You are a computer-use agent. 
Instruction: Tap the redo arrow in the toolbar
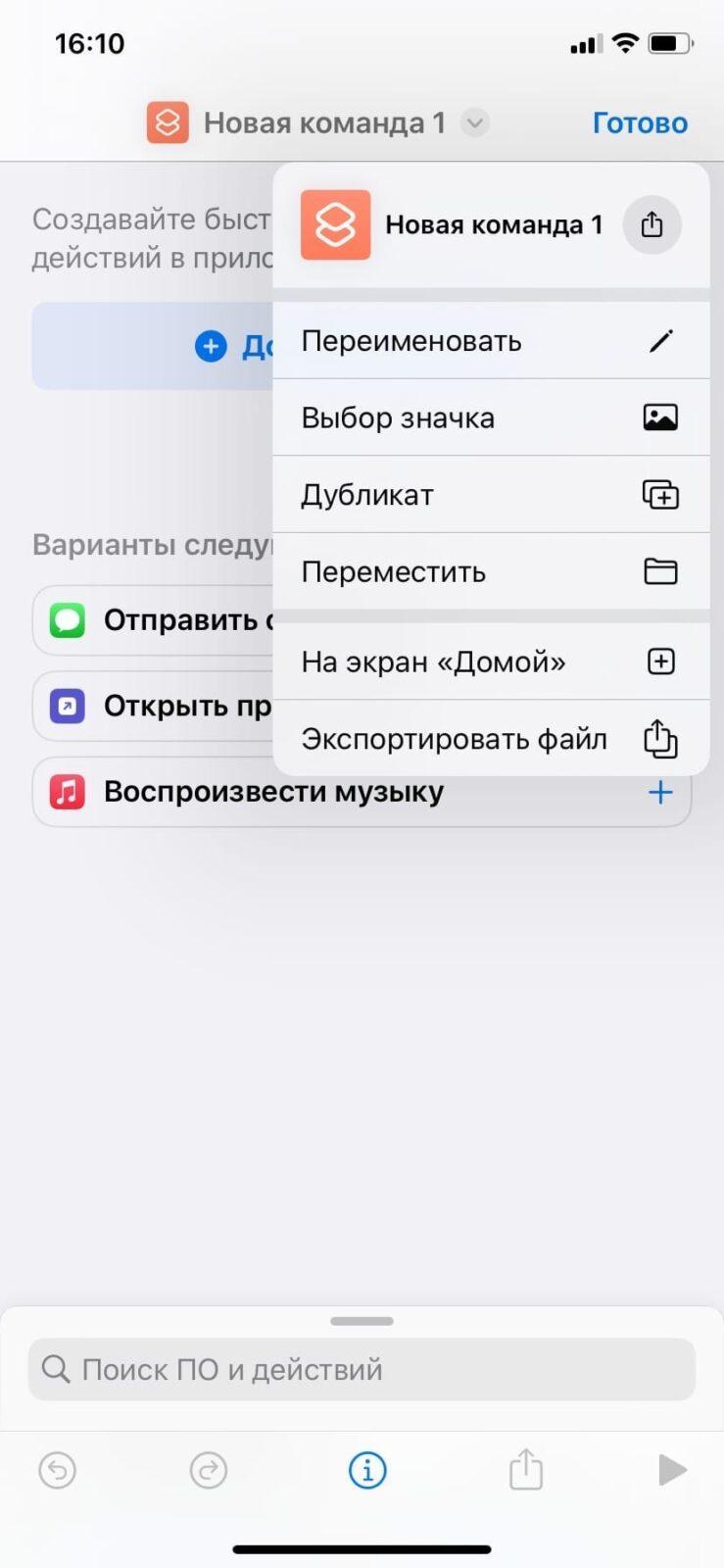209,1470
